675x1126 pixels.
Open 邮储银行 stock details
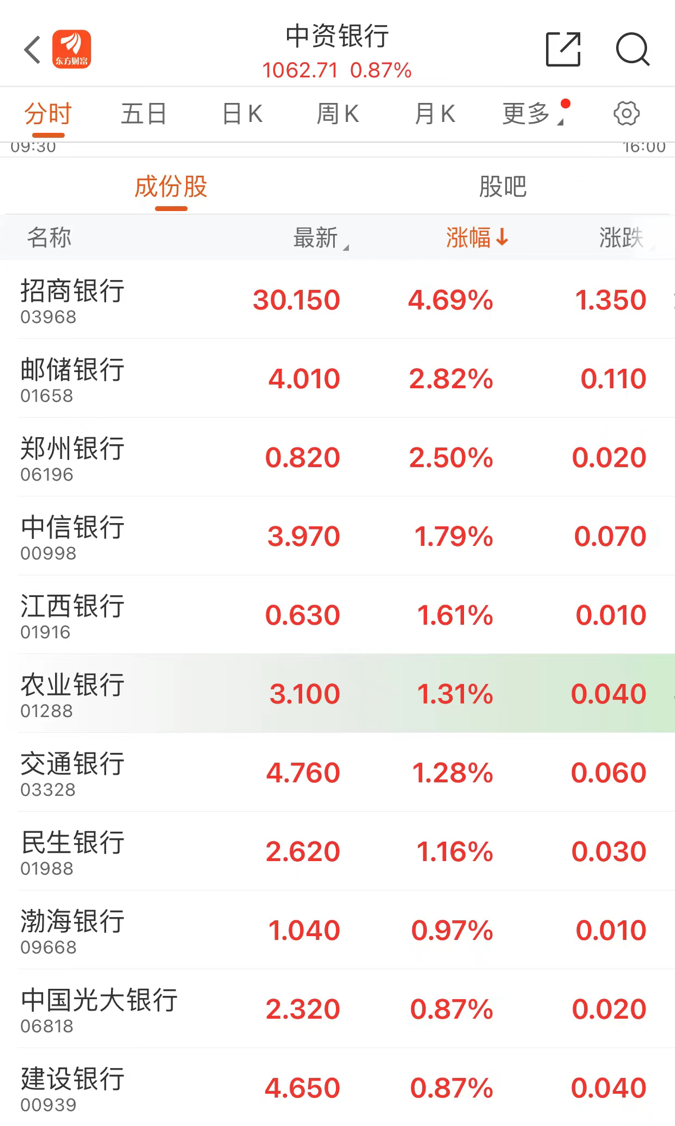pyautogui.click(x=72, y=379)
